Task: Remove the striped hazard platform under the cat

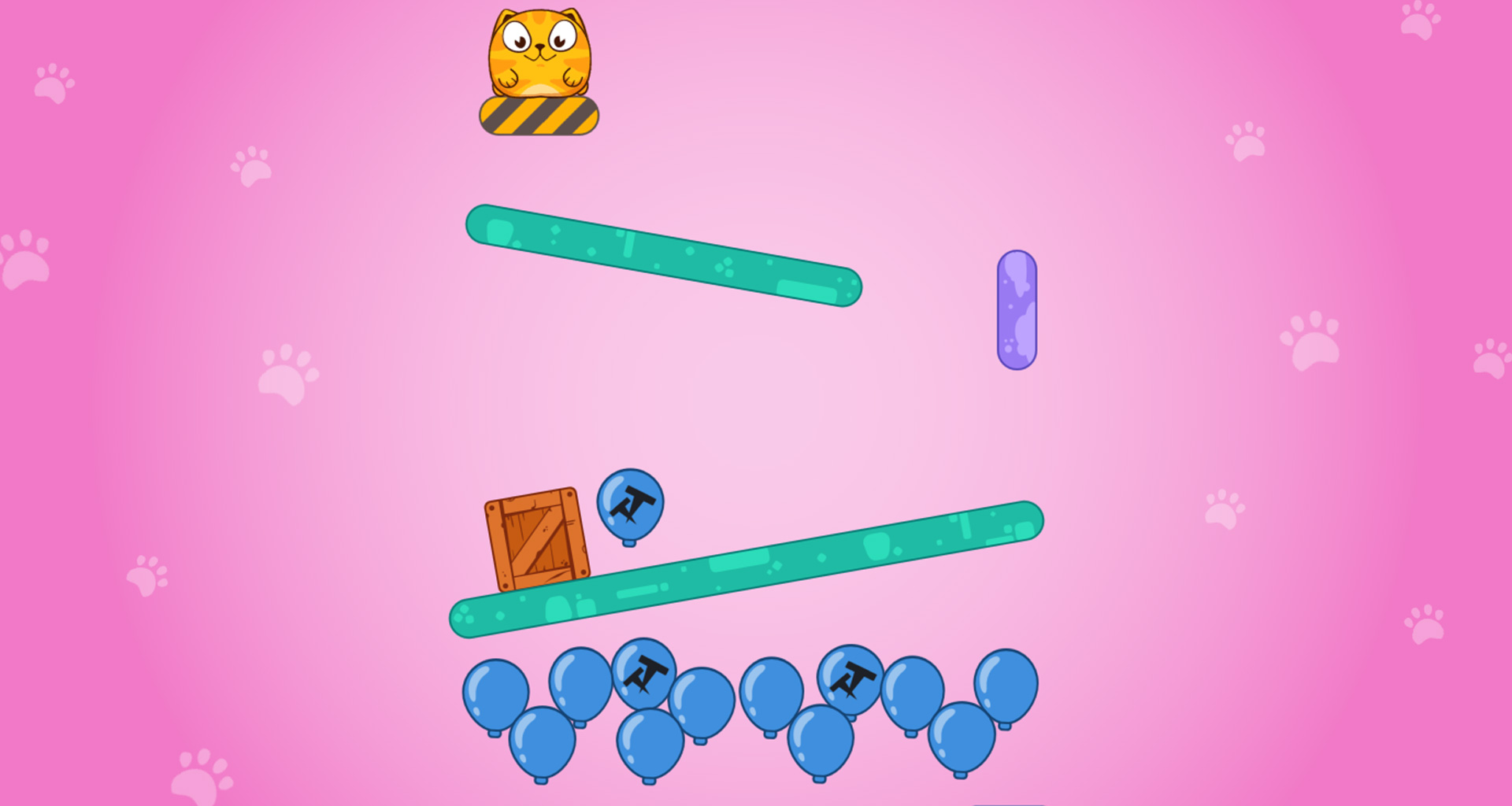Action: point(539,116)
